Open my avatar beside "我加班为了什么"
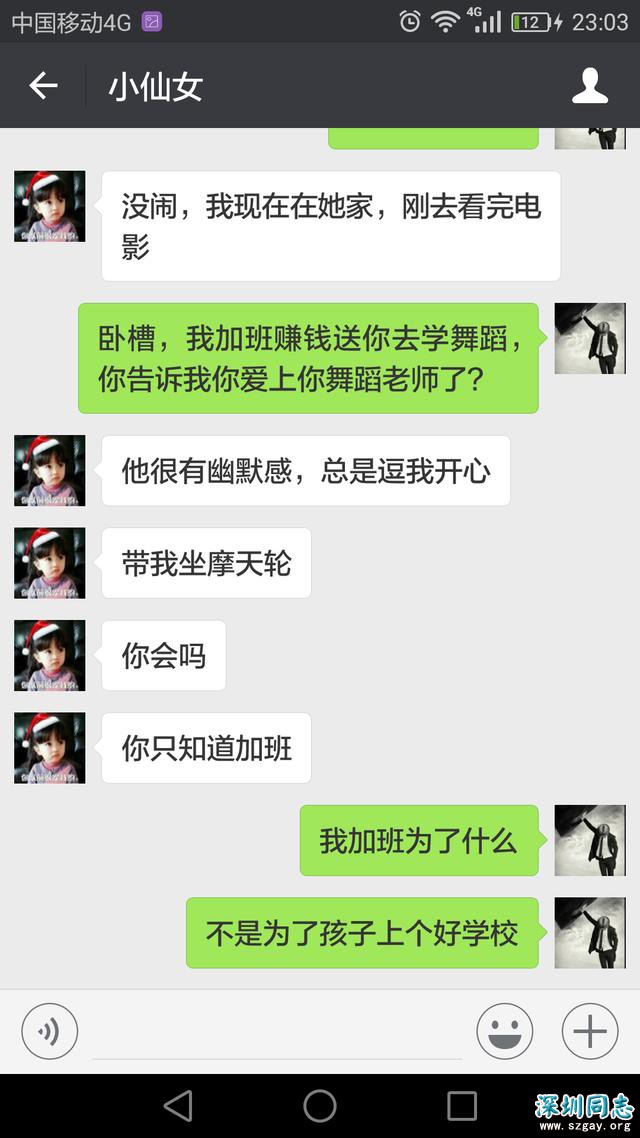This screenshot has height=1138, width=640. pyautogui.click(x=590, y=840)
